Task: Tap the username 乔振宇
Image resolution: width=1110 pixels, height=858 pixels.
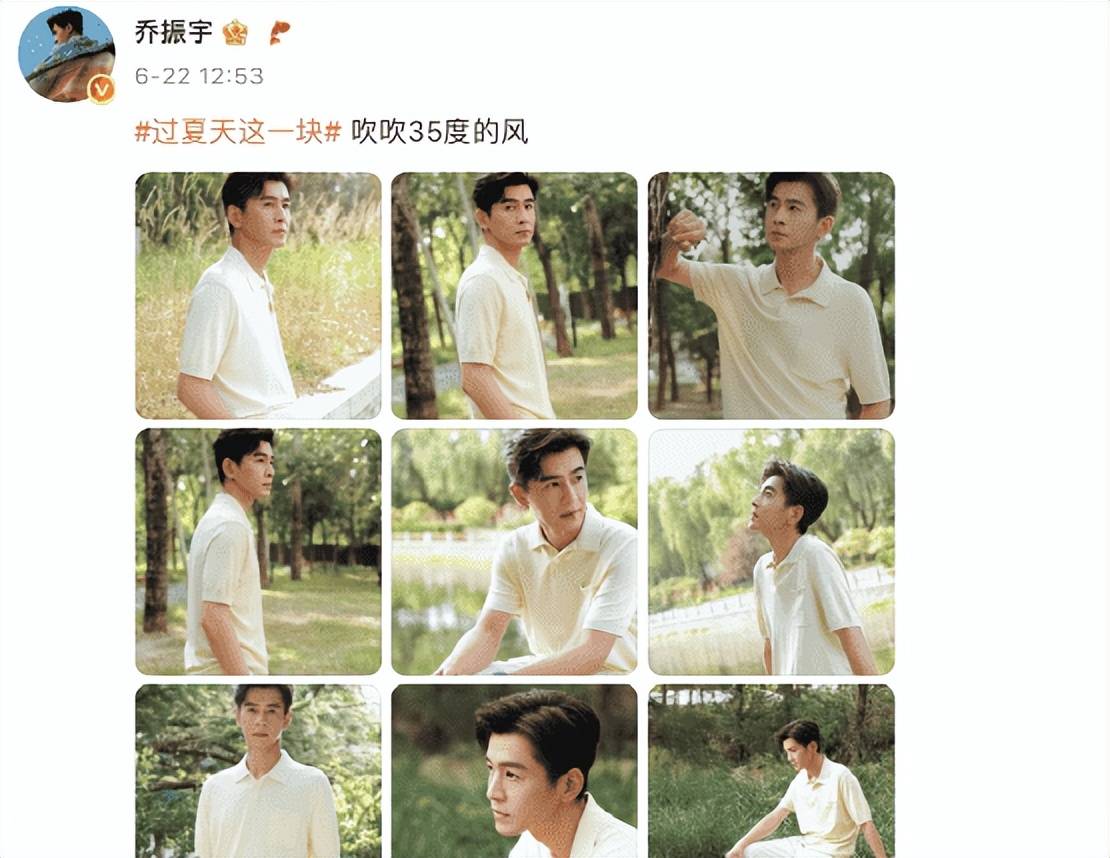Action: point(173,32)
